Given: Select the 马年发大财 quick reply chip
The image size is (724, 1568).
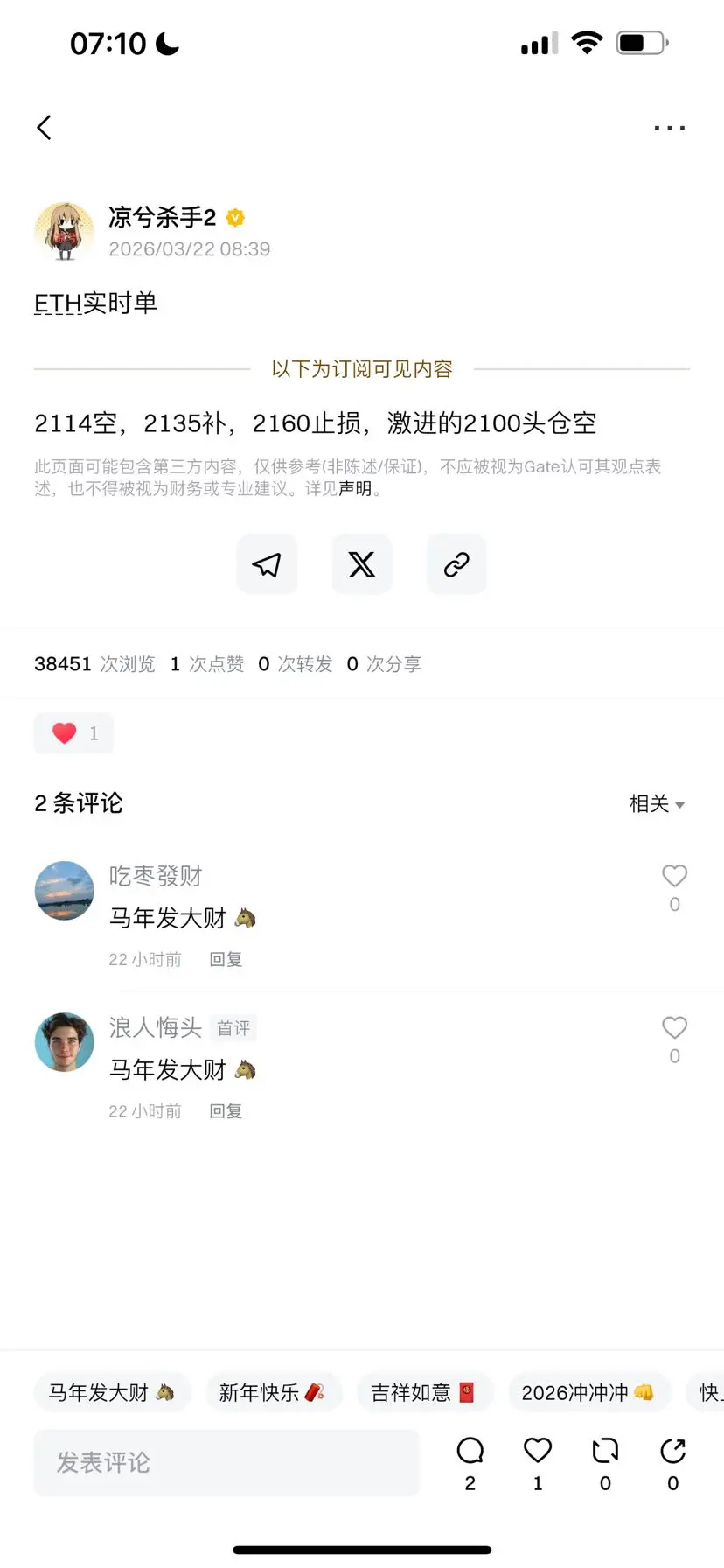Looking at the screenshot, I should pyautogui.click(x=111, y=1391).
